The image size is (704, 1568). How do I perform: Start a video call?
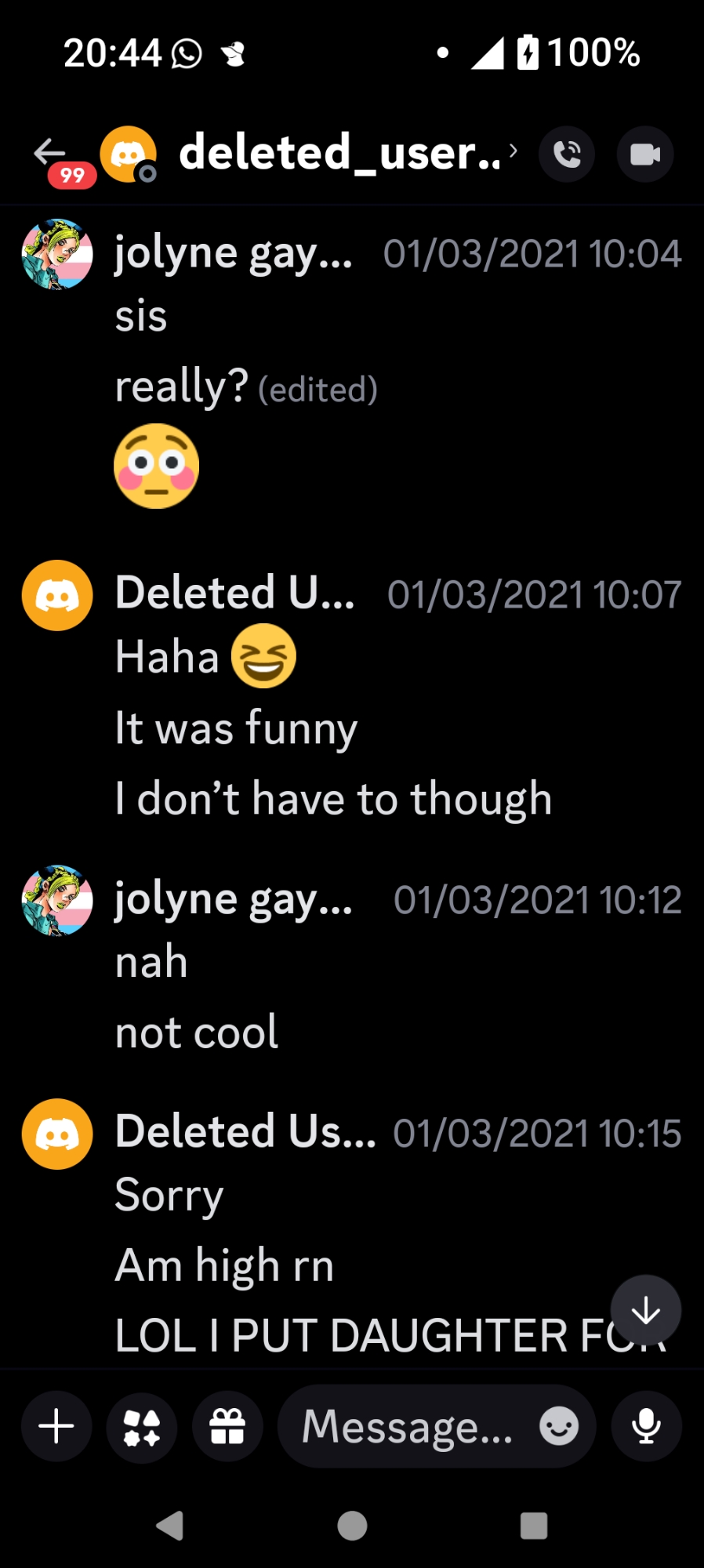[644, 154]
